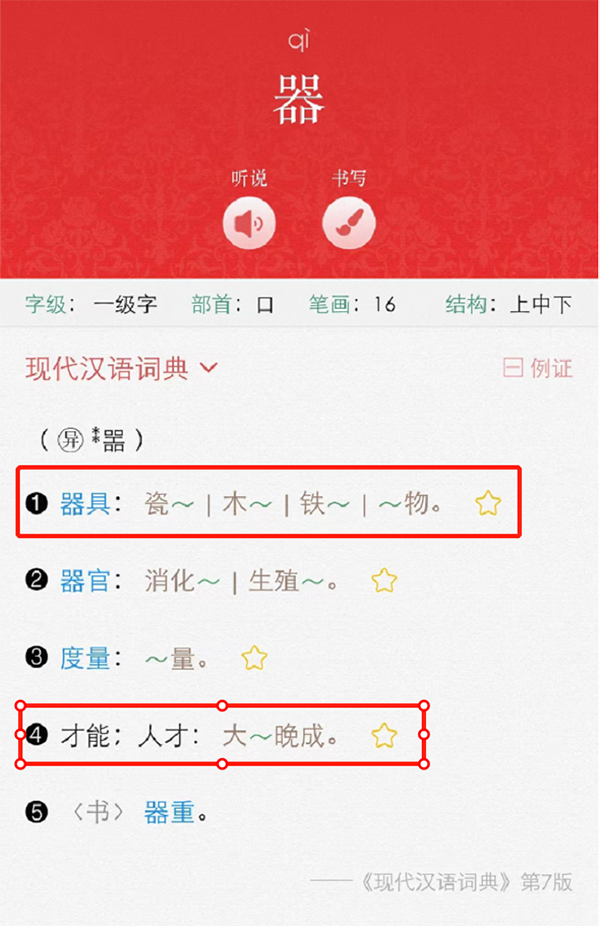Open the linked word 度量
This screenshot has width=600, height=926.
tap(85, 658)
